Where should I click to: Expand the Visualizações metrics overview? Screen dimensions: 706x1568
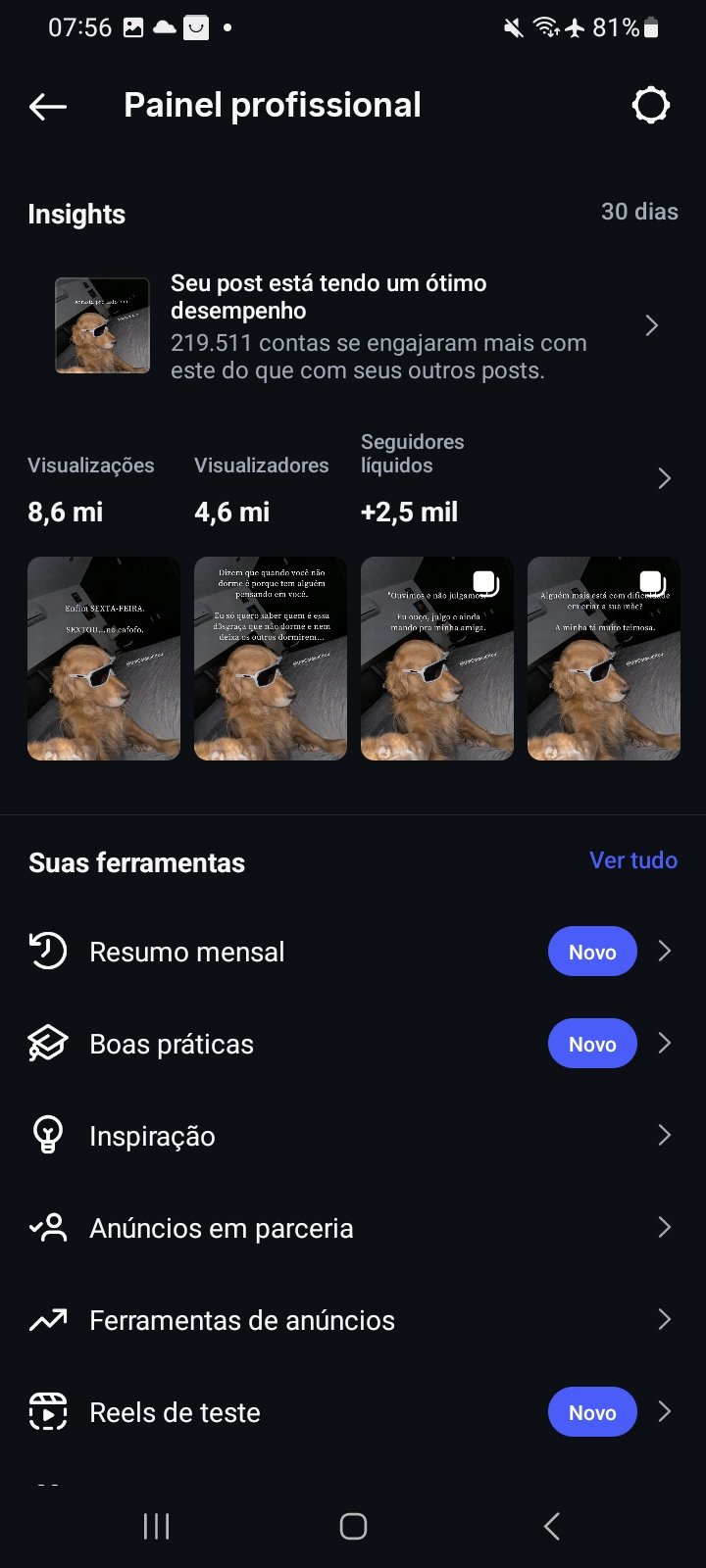pyautogui.click(x=664, y=478)
